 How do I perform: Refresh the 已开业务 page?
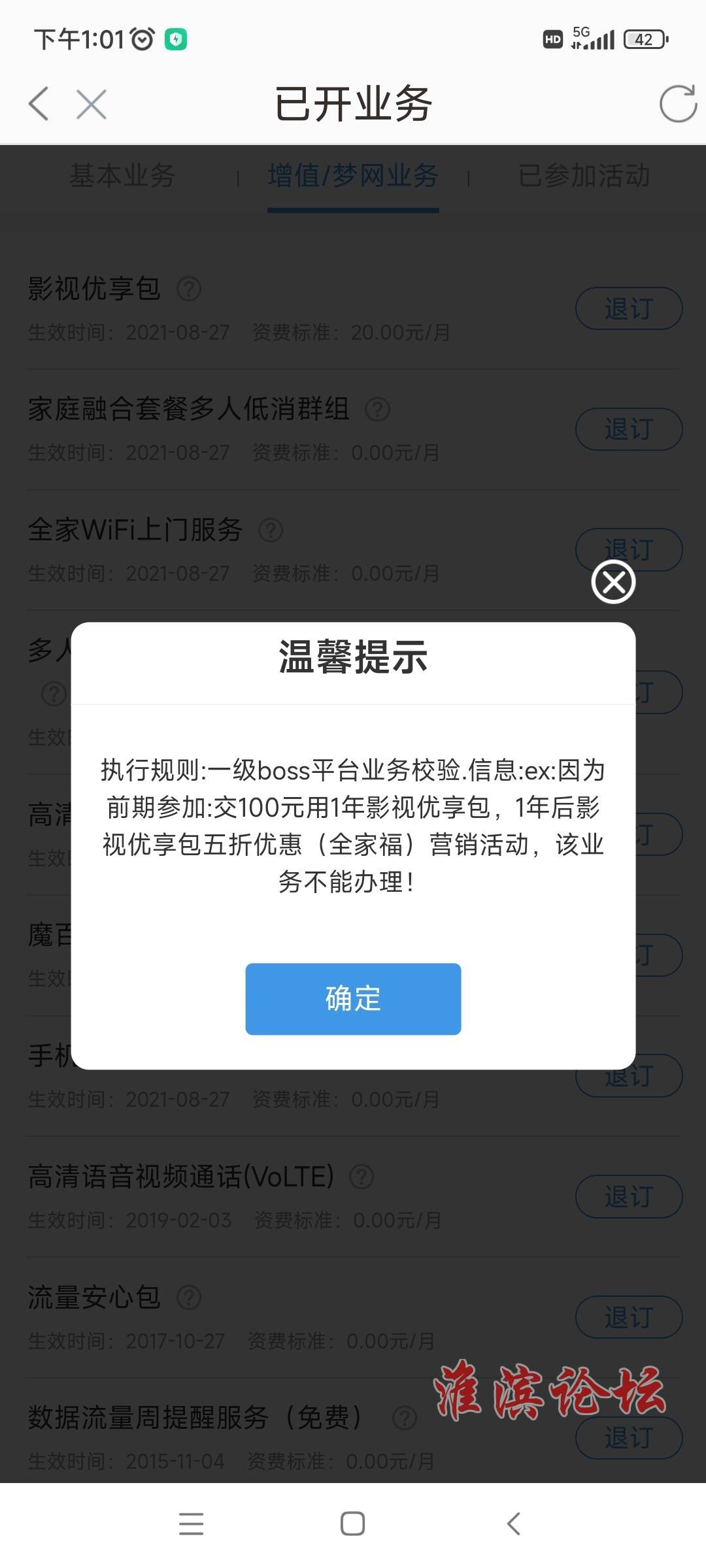pos(678,104)
